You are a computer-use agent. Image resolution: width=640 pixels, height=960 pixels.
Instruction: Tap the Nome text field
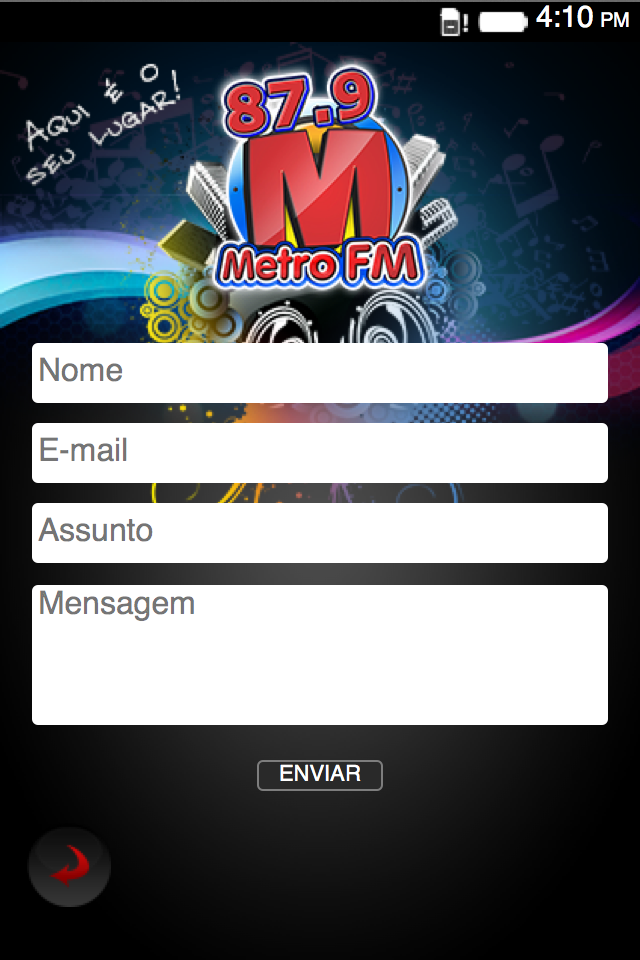click(x=320, y=373)
